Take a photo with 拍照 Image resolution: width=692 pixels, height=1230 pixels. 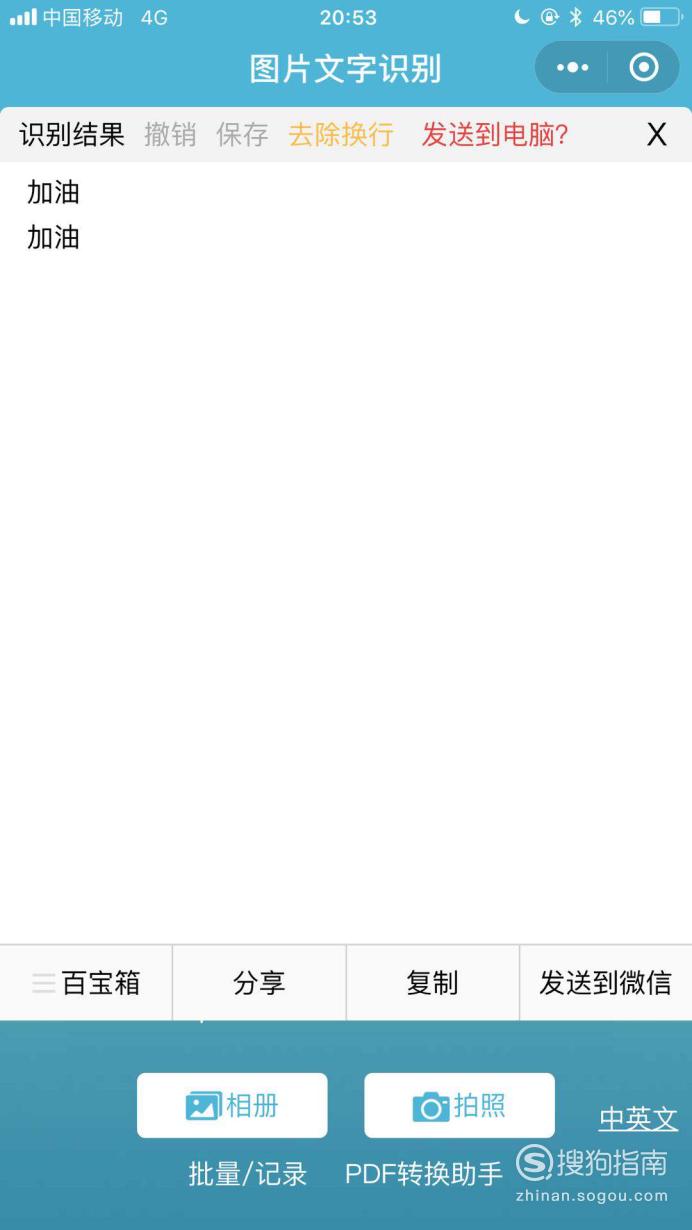click(459, 1105)
